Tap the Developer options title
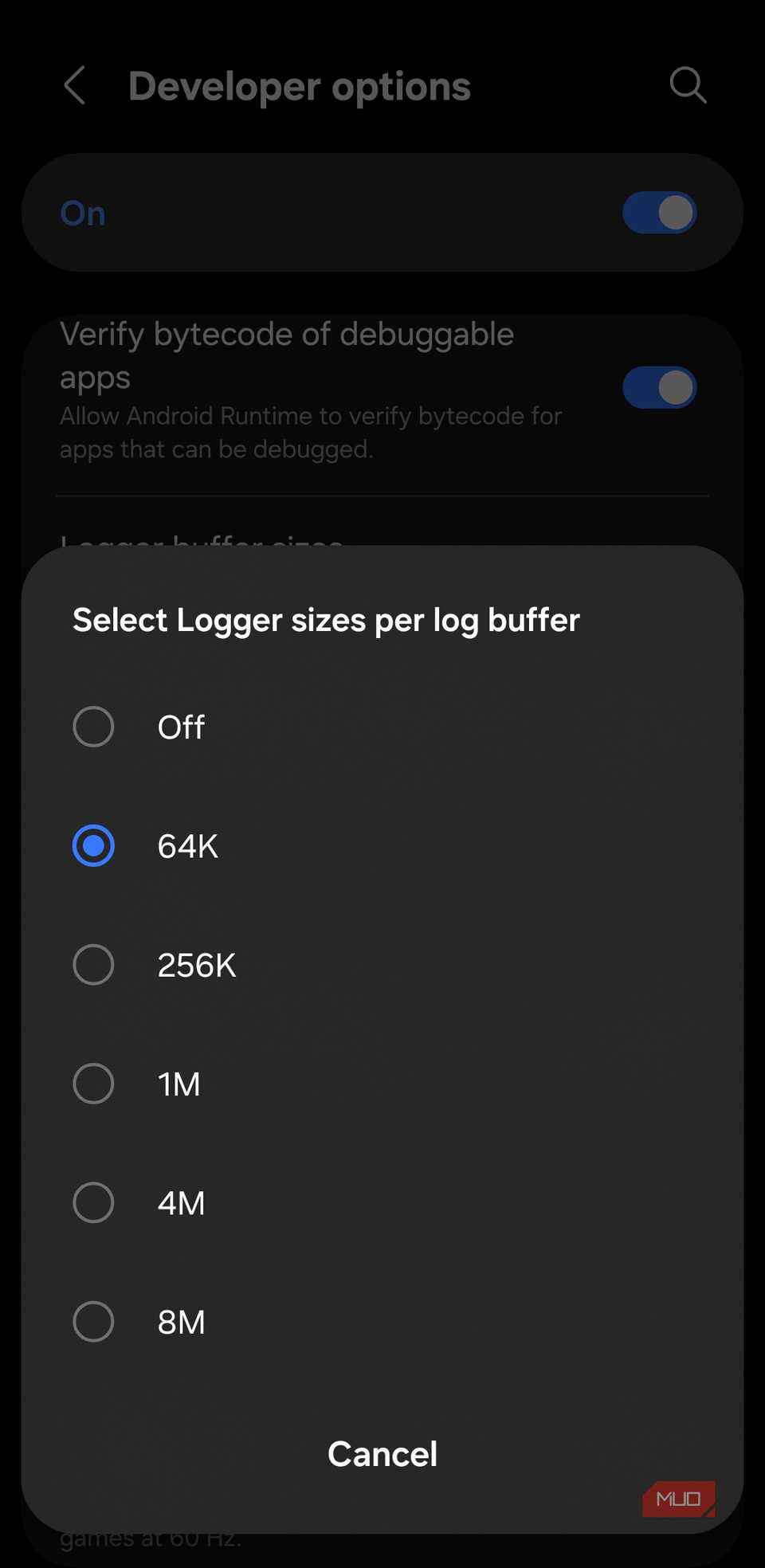Image resolution: width=765 pixels, height=1568 pixels. [300, 86]
